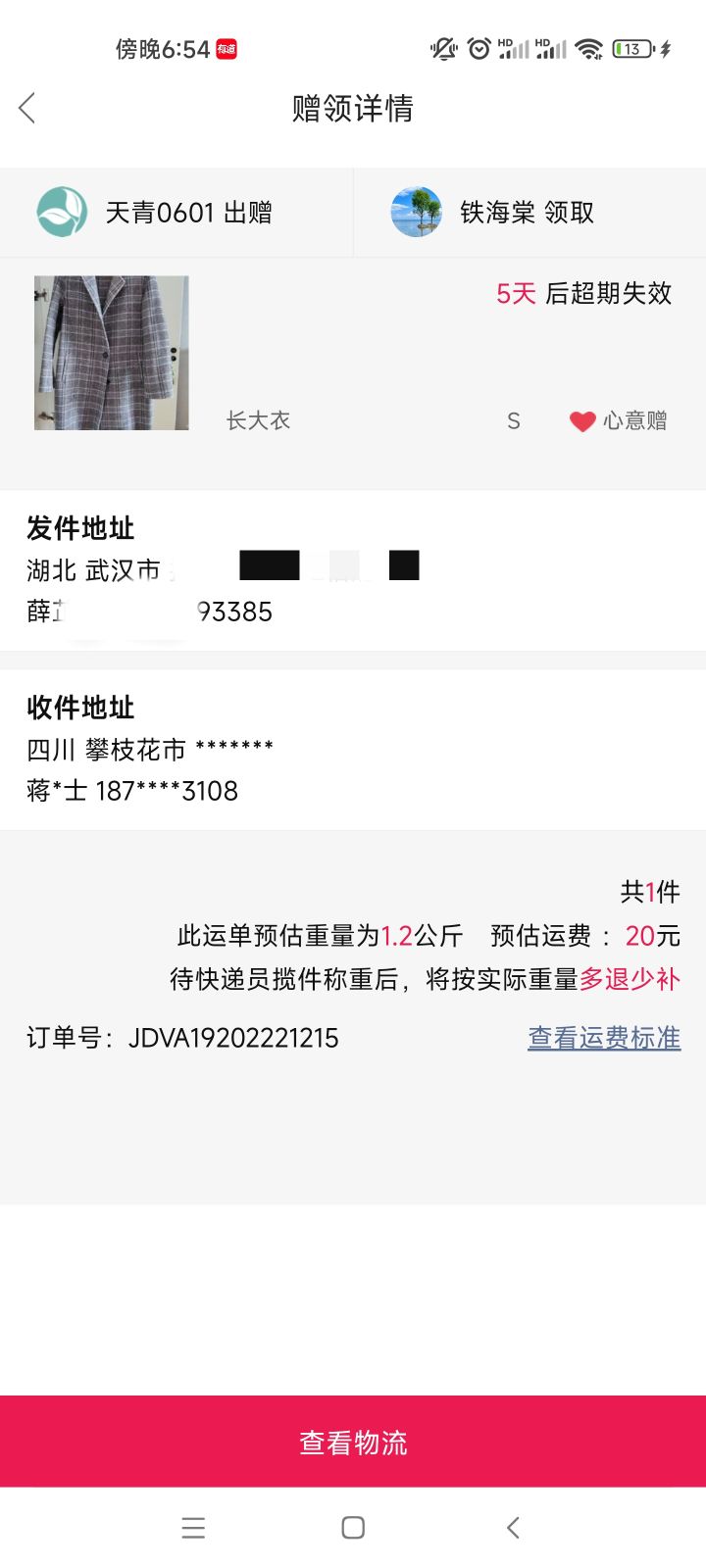This screenshot has width=706, height=1568.
Task: Go to home screen via system bar
Action: coord(353,1528)
